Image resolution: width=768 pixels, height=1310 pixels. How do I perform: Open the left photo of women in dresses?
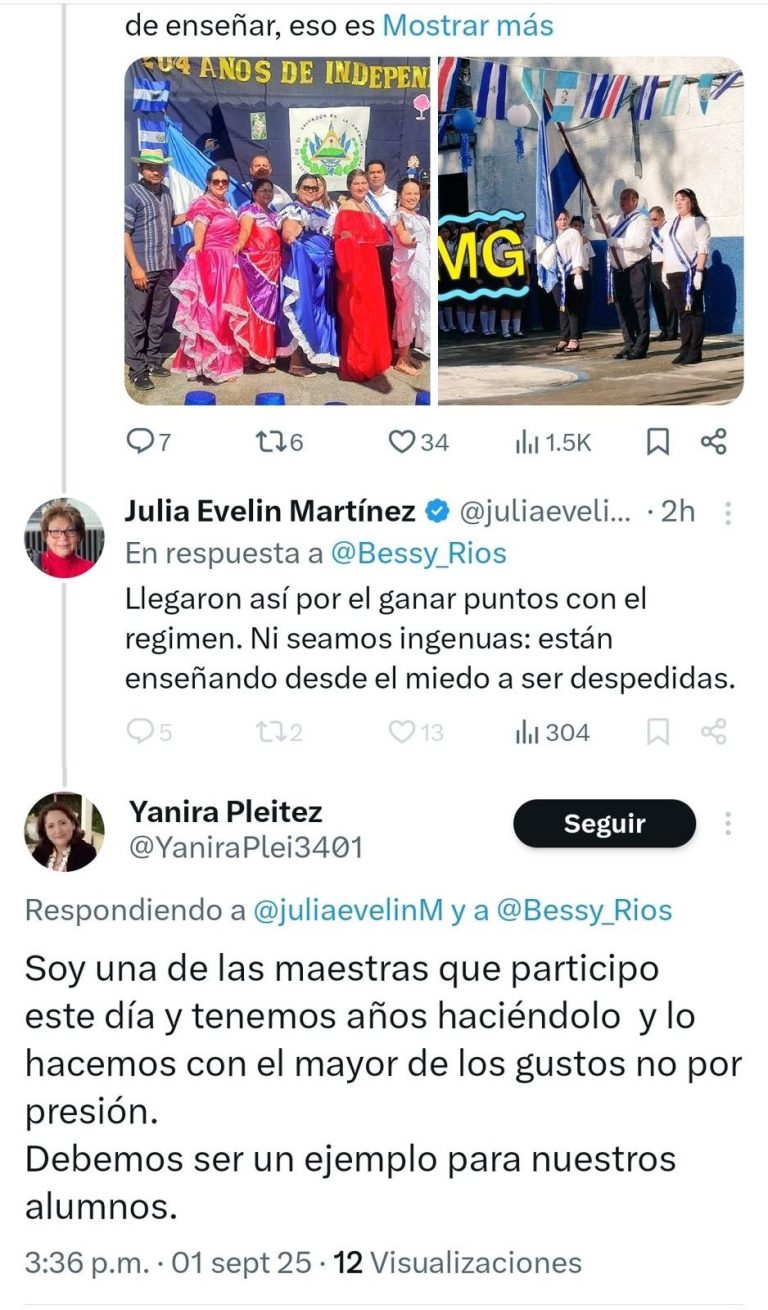click(x=278, y=230)
